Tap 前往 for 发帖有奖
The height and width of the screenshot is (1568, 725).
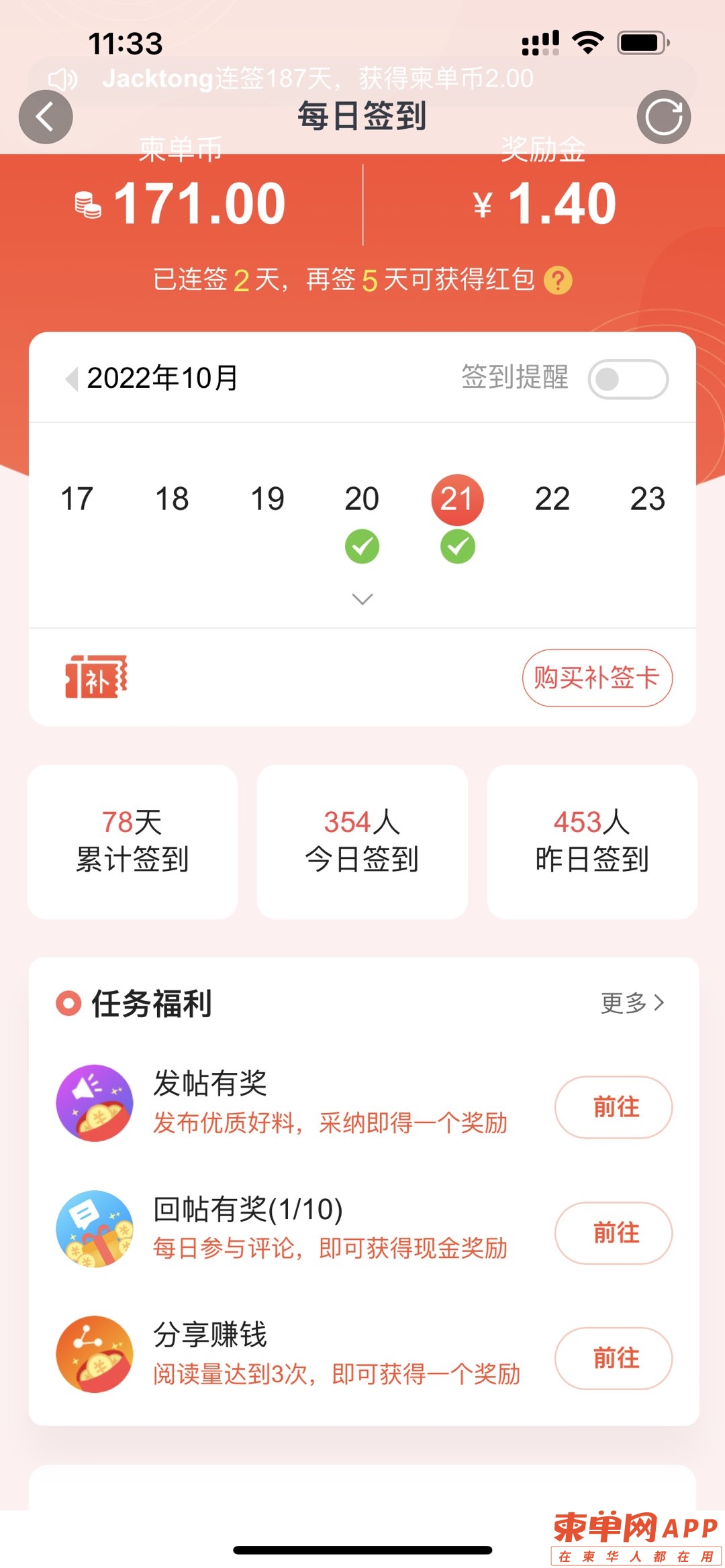(x=613, y=1107)
